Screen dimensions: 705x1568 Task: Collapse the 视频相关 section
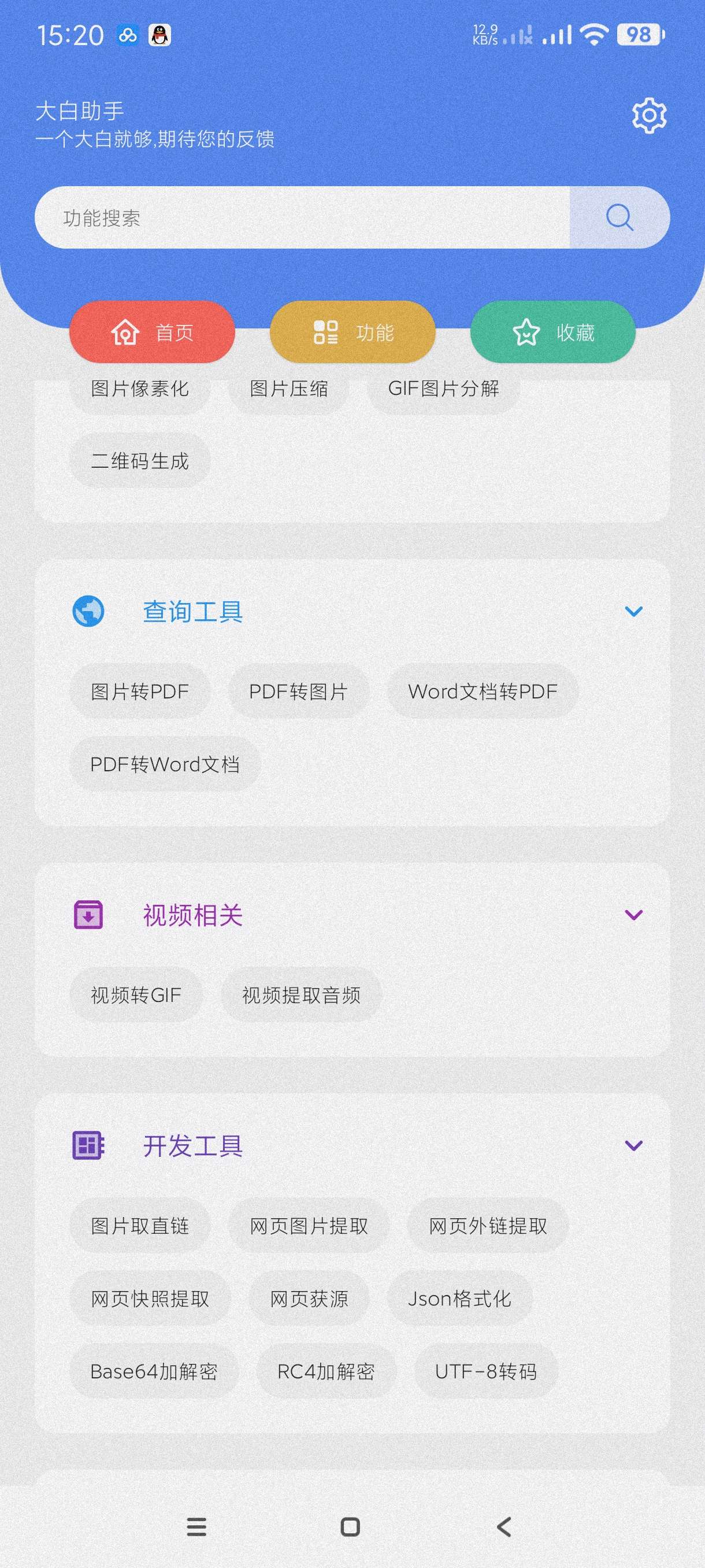click(633, 915)
